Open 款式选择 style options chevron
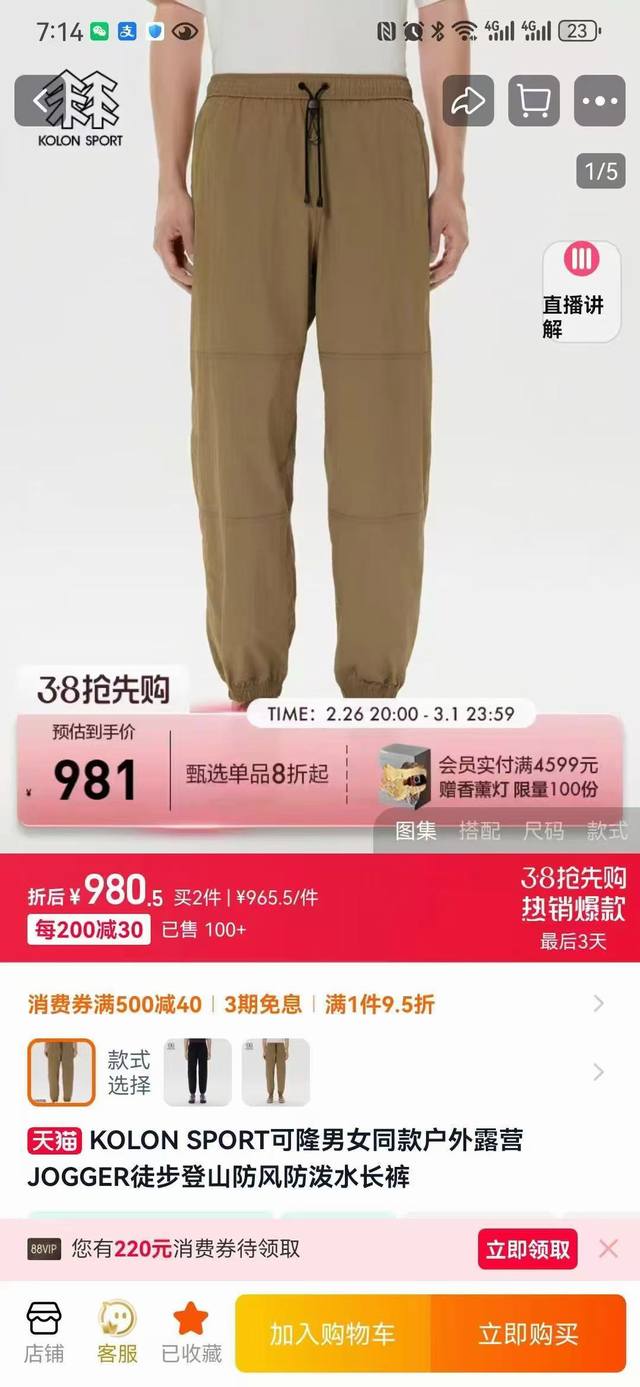This screenshot has height=1387, width=640. [x=599, y=1072]
